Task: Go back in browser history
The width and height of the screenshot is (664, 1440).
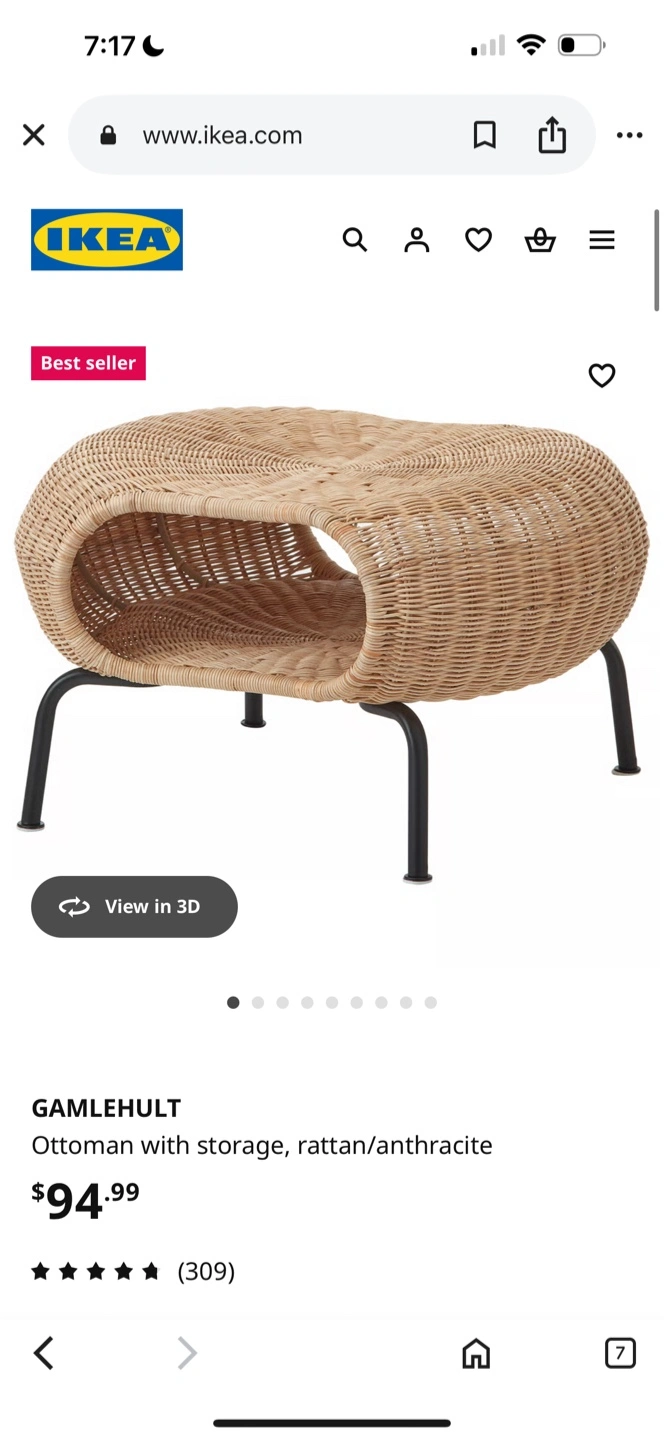Action: tap(43, 1353)
